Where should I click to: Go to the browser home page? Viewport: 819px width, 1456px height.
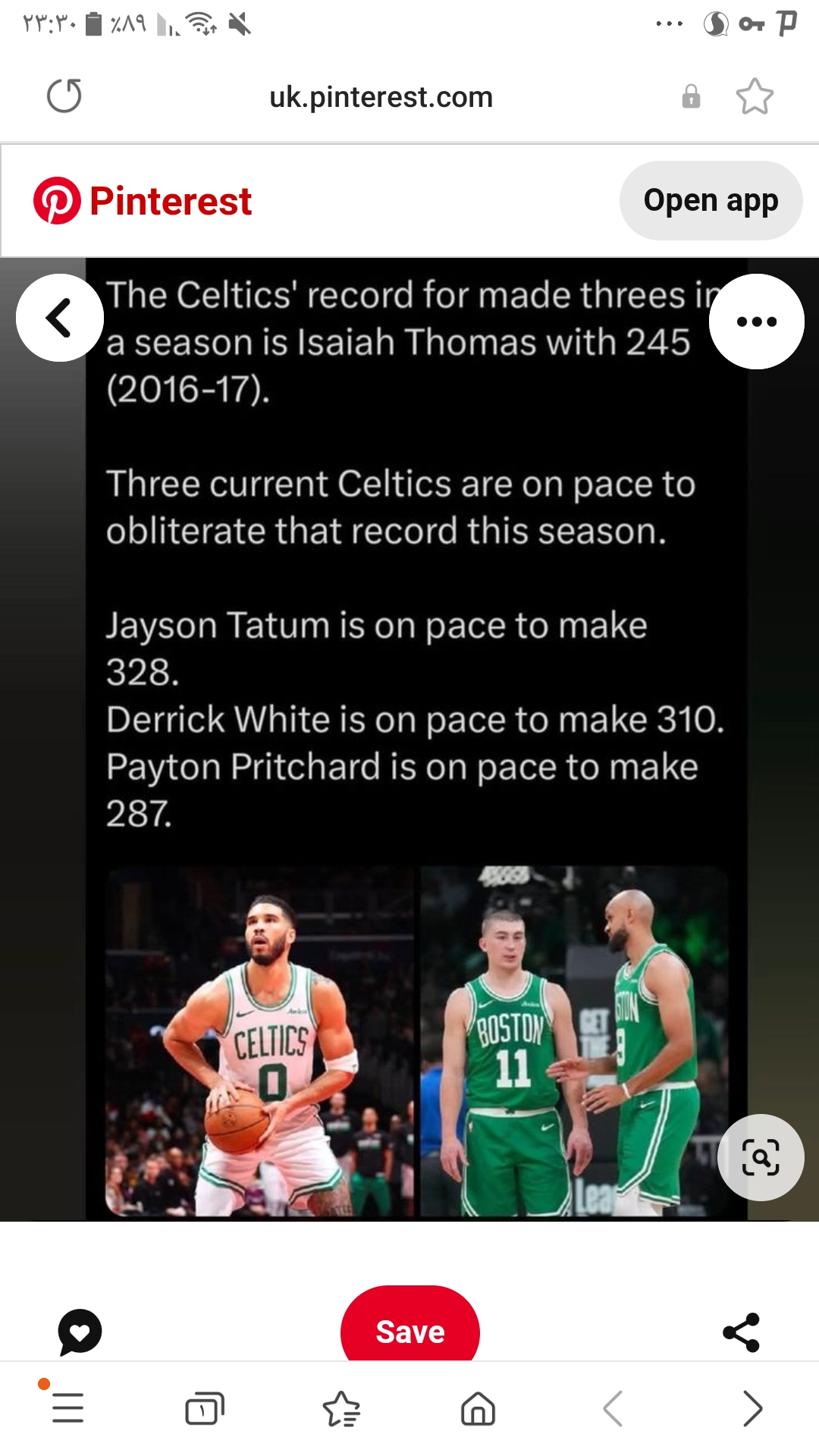[478, 1409]
